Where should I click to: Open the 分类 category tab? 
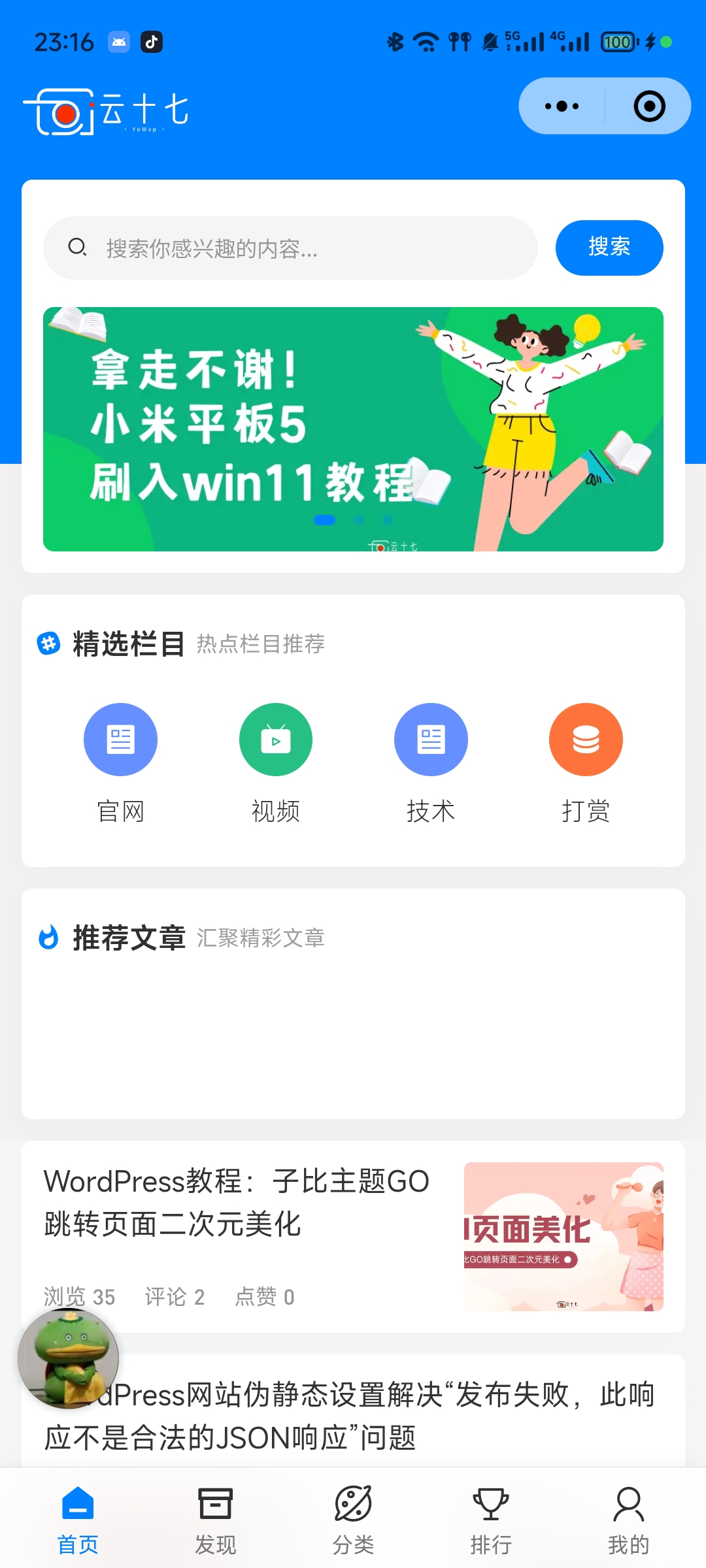click(353, 1516)
